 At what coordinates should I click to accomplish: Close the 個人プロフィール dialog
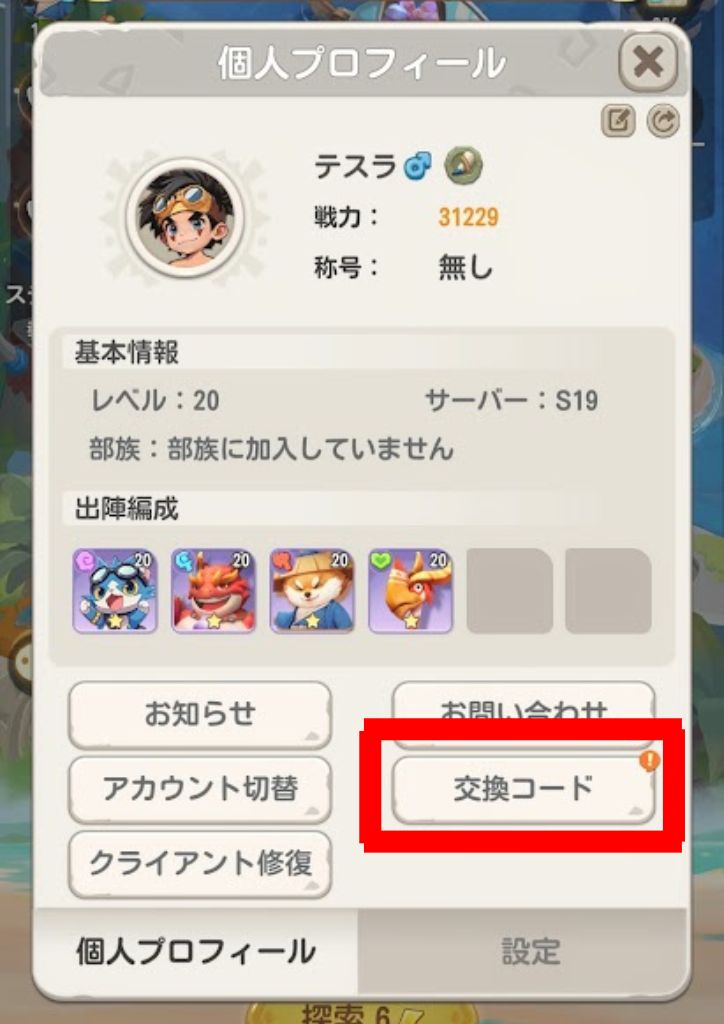pyautogui.click(x=648, y=63)
